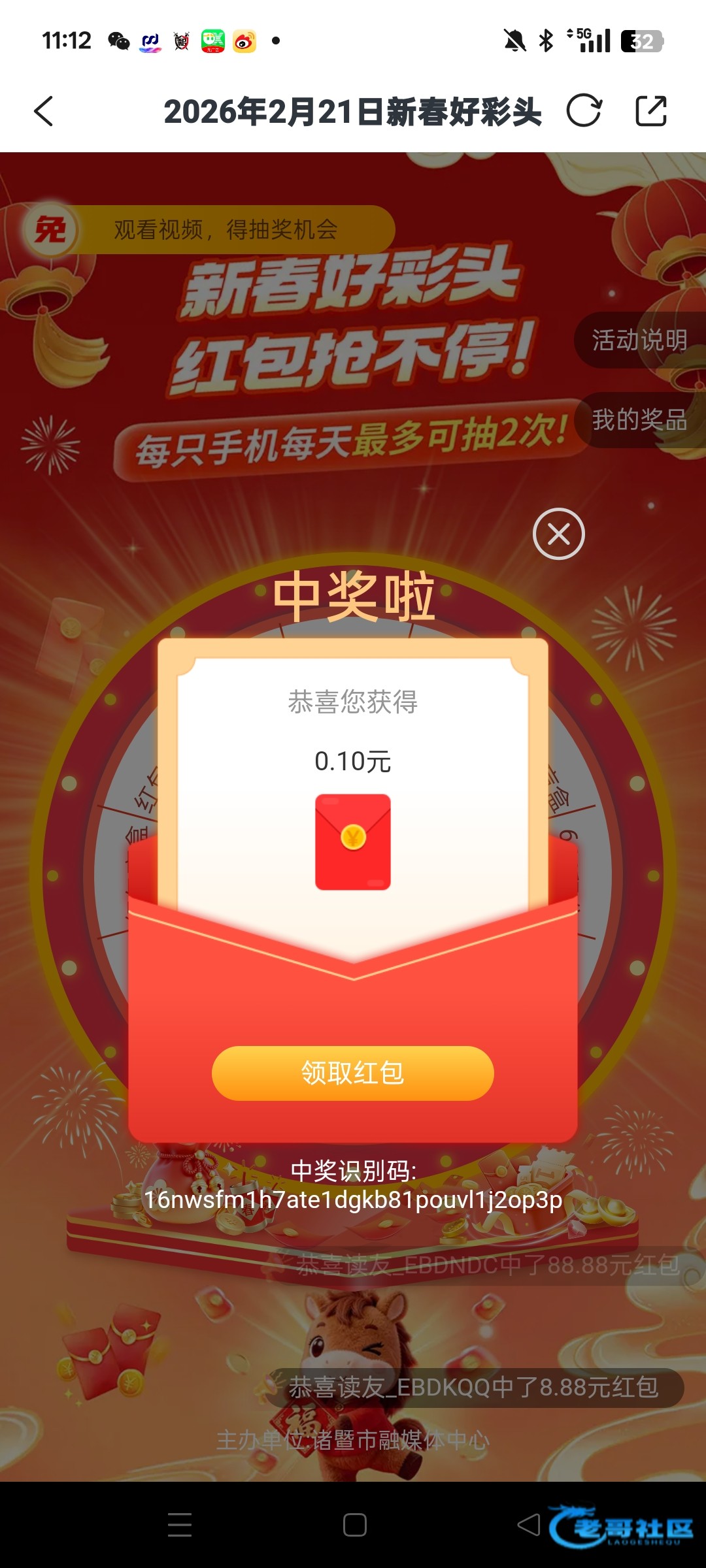This screenshot has height=1568, width=706.
Task: View 我的奖品 prize list
Action: 639,419
